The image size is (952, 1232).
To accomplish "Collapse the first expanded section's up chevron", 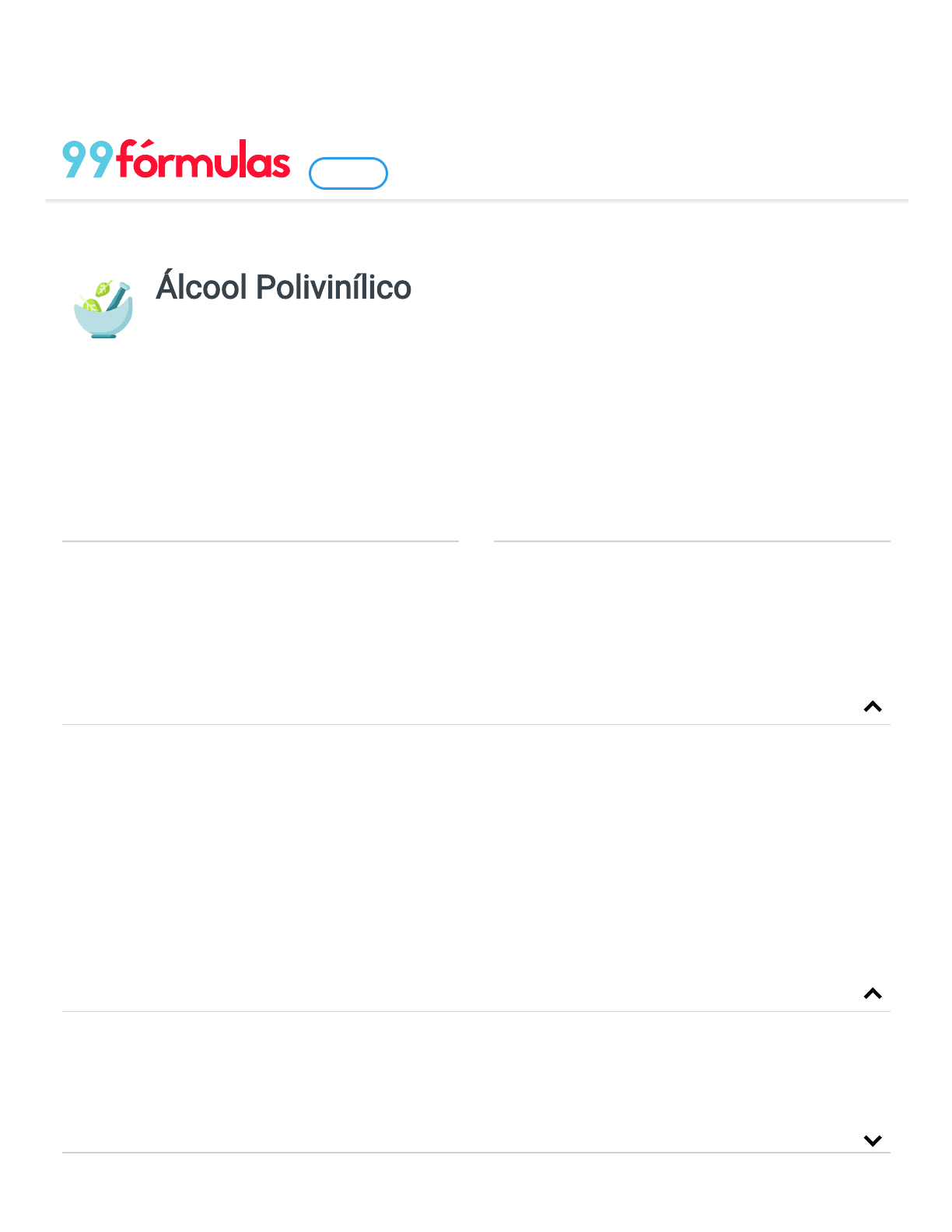I will [872, 706].
